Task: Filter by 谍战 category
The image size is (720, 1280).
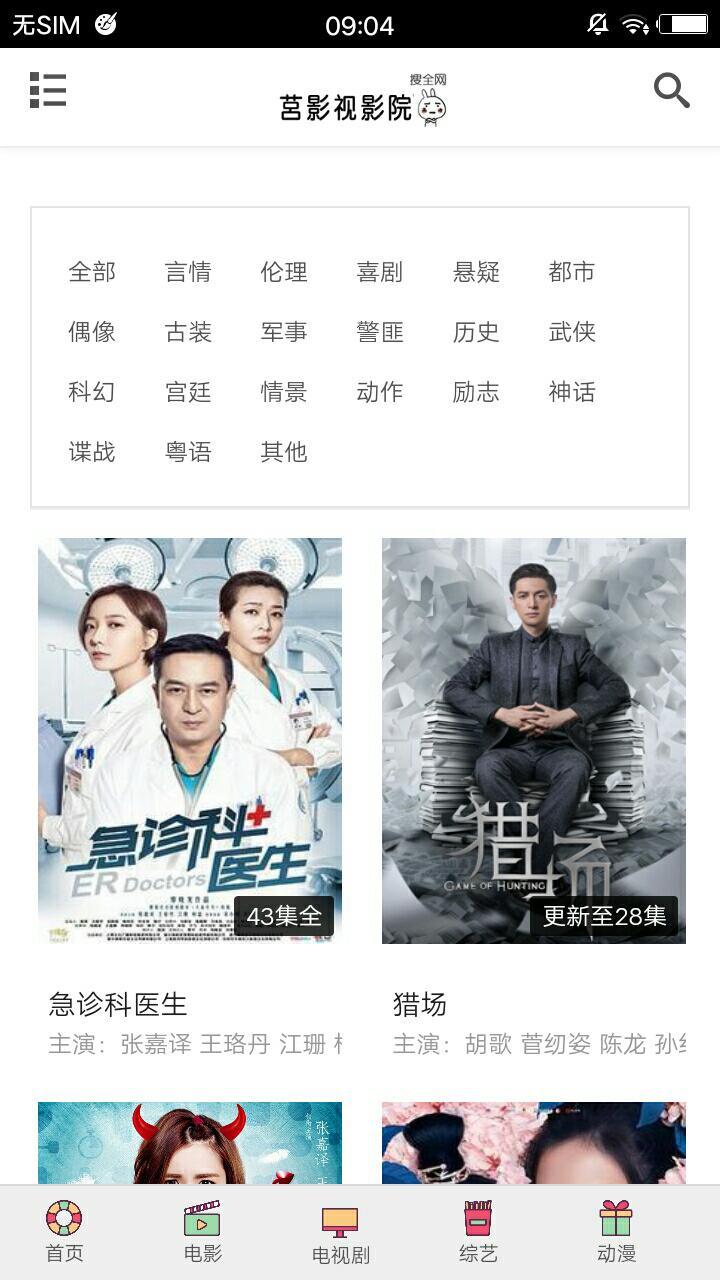Action: [x=92, y=452]
